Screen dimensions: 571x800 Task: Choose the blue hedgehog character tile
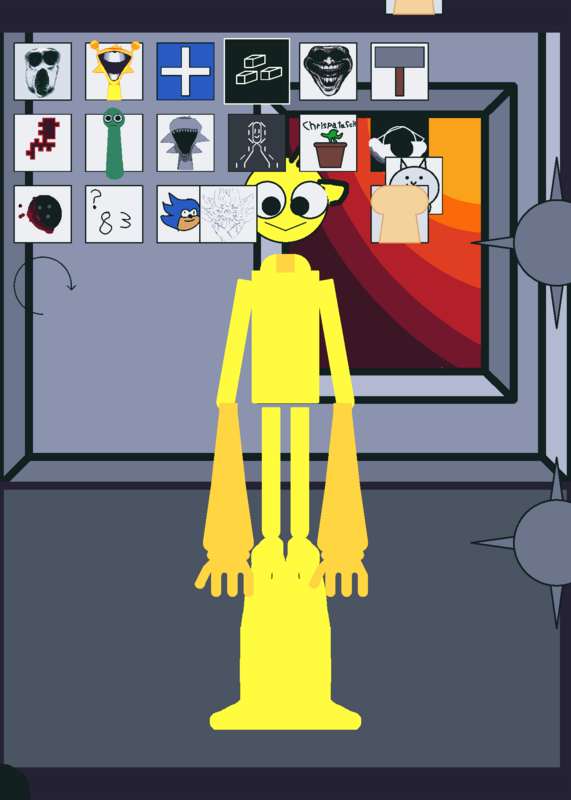click(178, 214)
